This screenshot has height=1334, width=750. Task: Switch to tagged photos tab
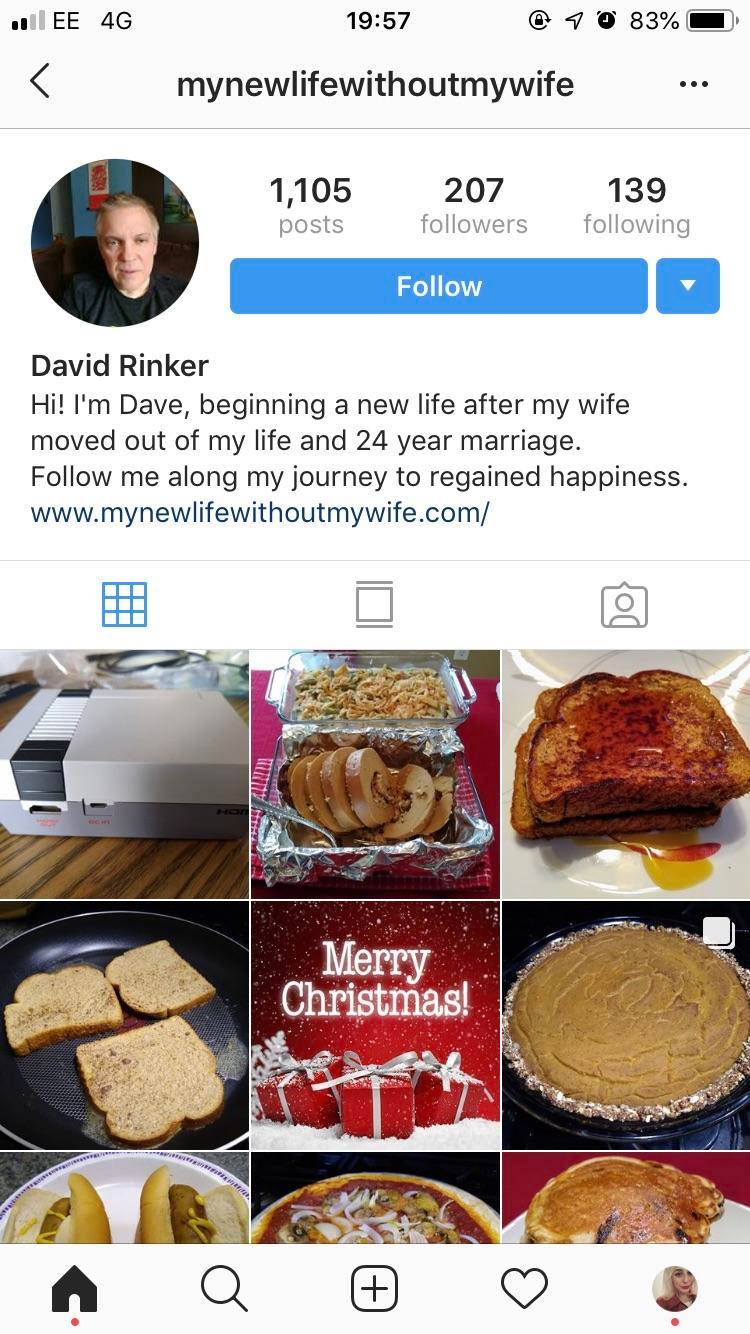(624, 605)
